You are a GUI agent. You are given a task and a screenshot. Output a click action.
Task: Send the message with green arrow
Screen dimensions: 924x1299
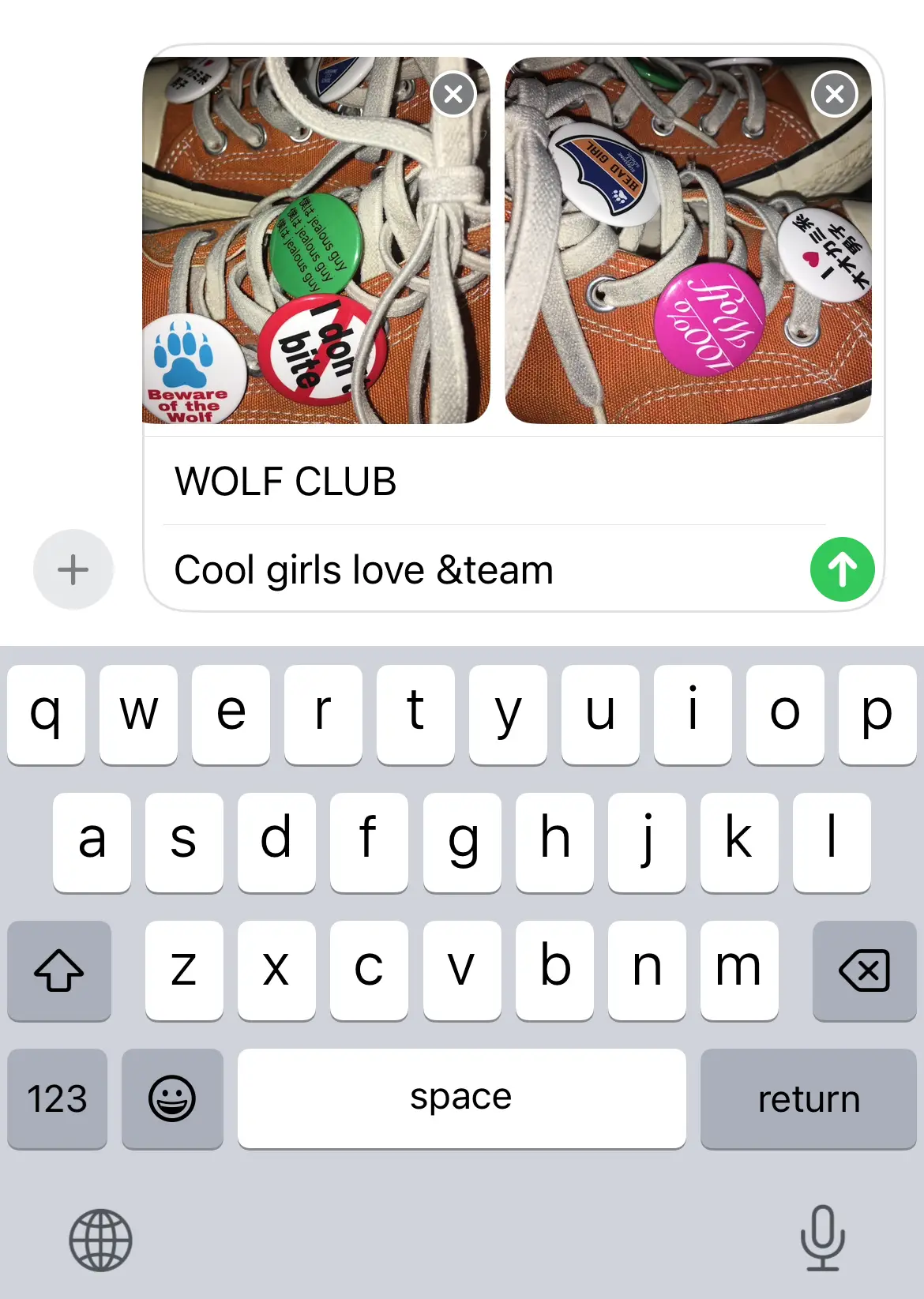842,569
